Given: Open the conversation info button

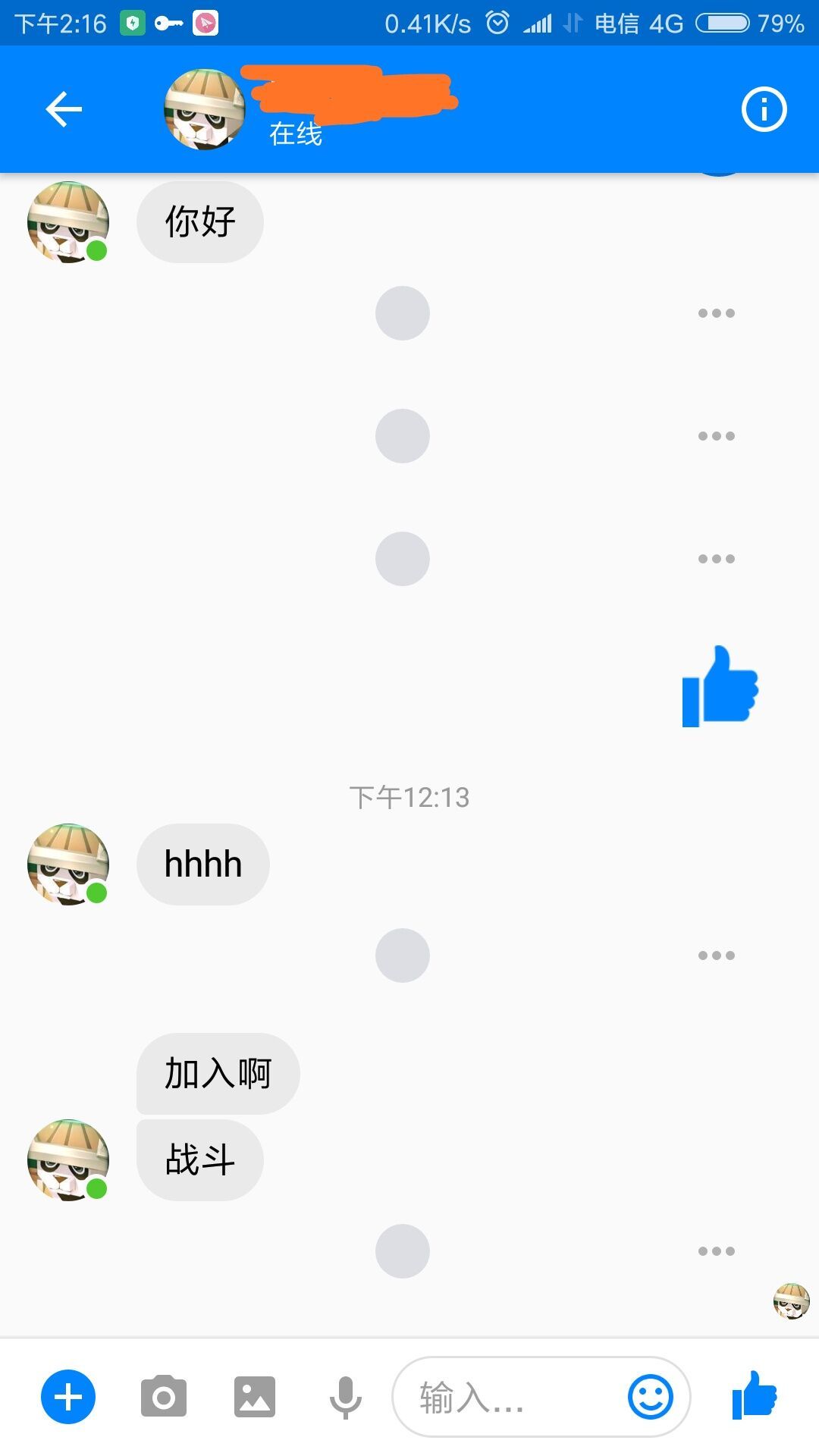Looking at the screenshot, I should click(764, 110).
